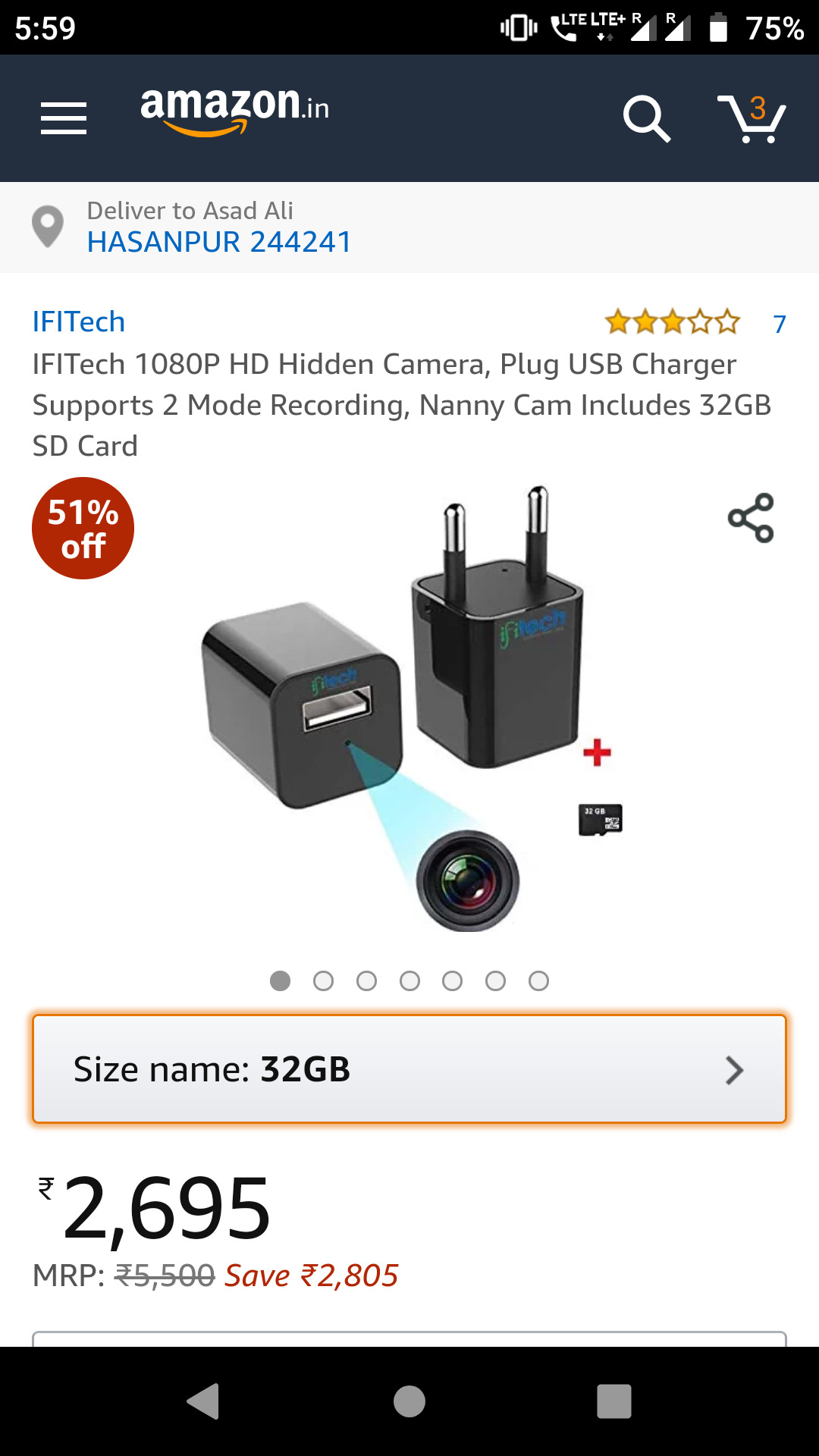
Task: Go to the system home screen
Action: [x=409, y=1401]
